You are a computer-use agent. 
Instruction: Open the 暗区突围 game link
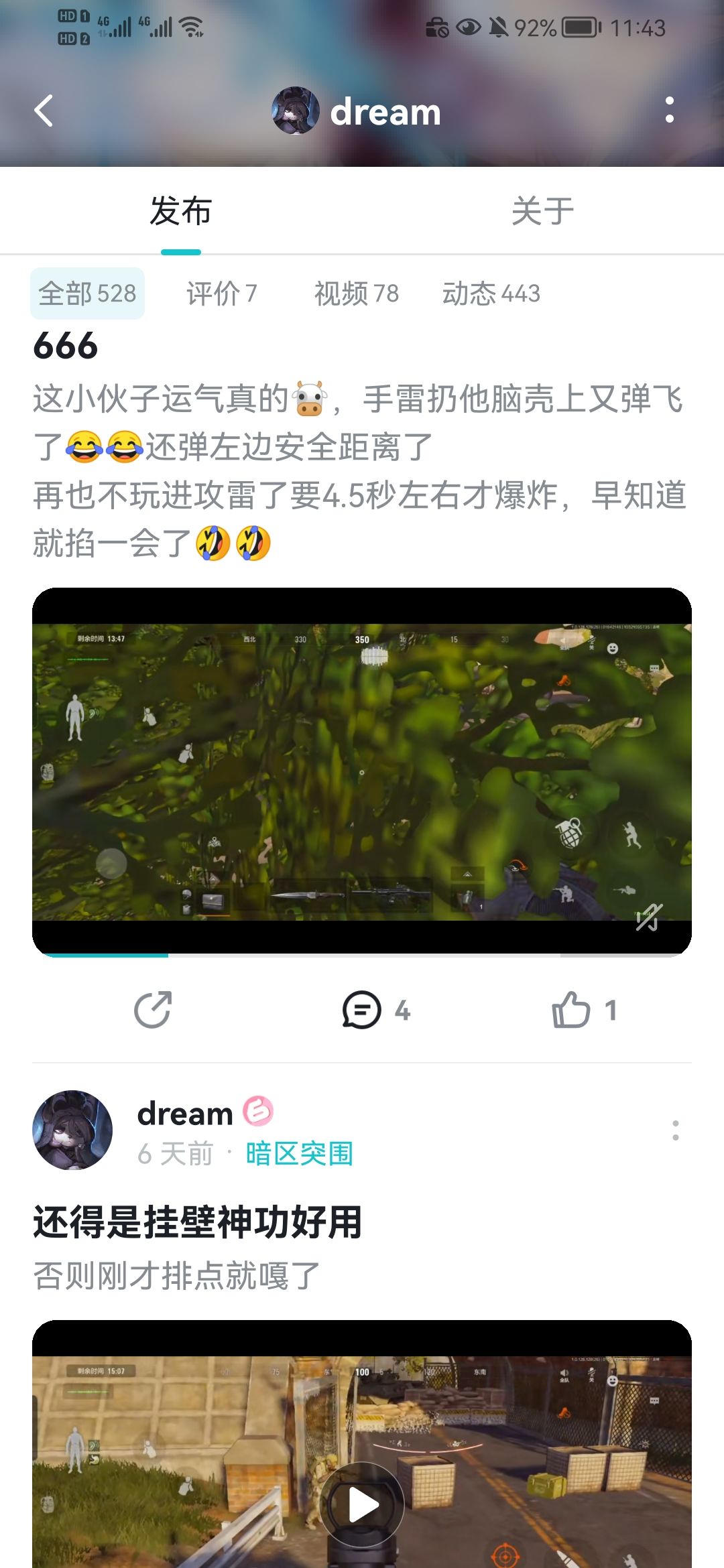point(299,1154)
